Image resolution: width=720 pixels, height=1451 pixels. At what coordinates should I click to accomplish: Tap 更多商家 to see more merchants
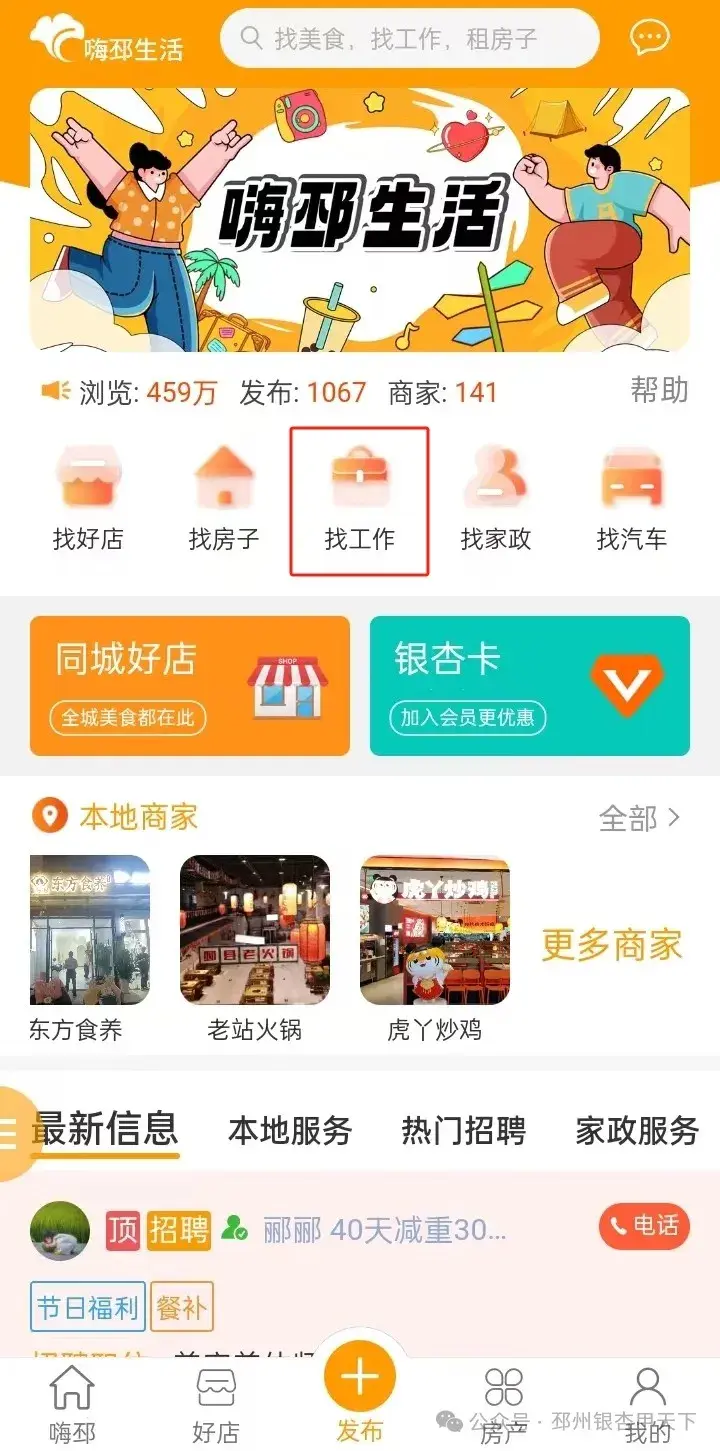[611, 945]
